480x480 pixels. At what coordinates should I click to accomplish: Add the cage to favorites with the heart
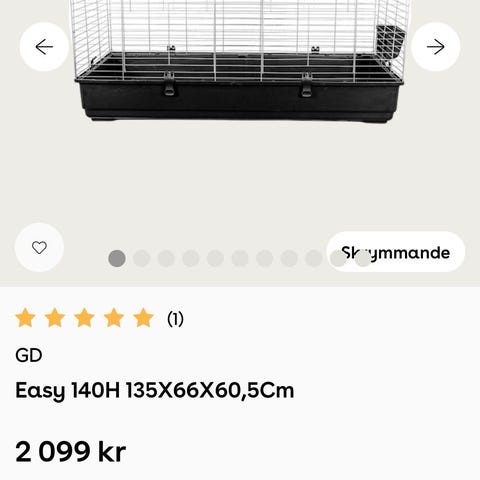click(x=39, y=247)
